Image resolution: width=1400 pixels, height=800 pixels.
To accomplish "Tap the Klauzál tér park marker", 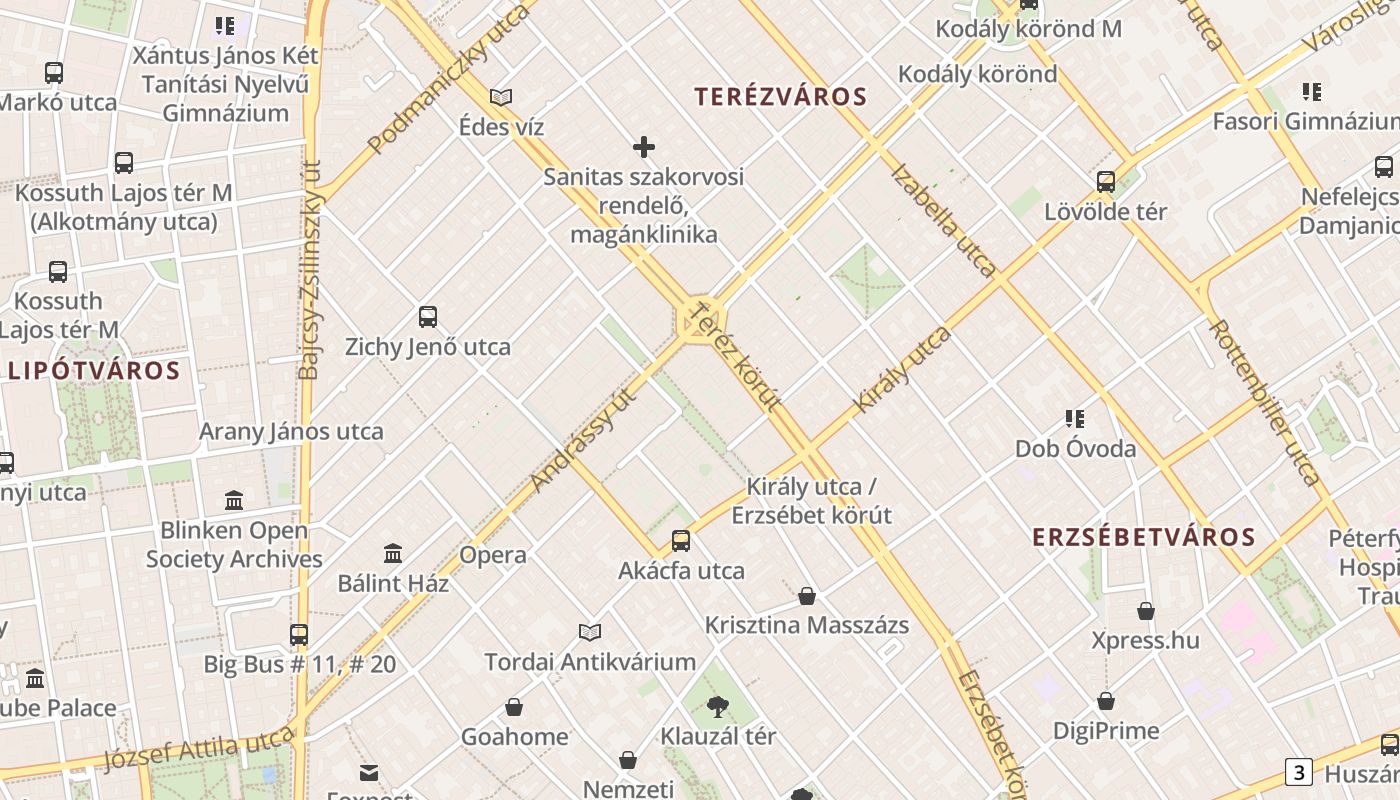I will tap(717, 707).
